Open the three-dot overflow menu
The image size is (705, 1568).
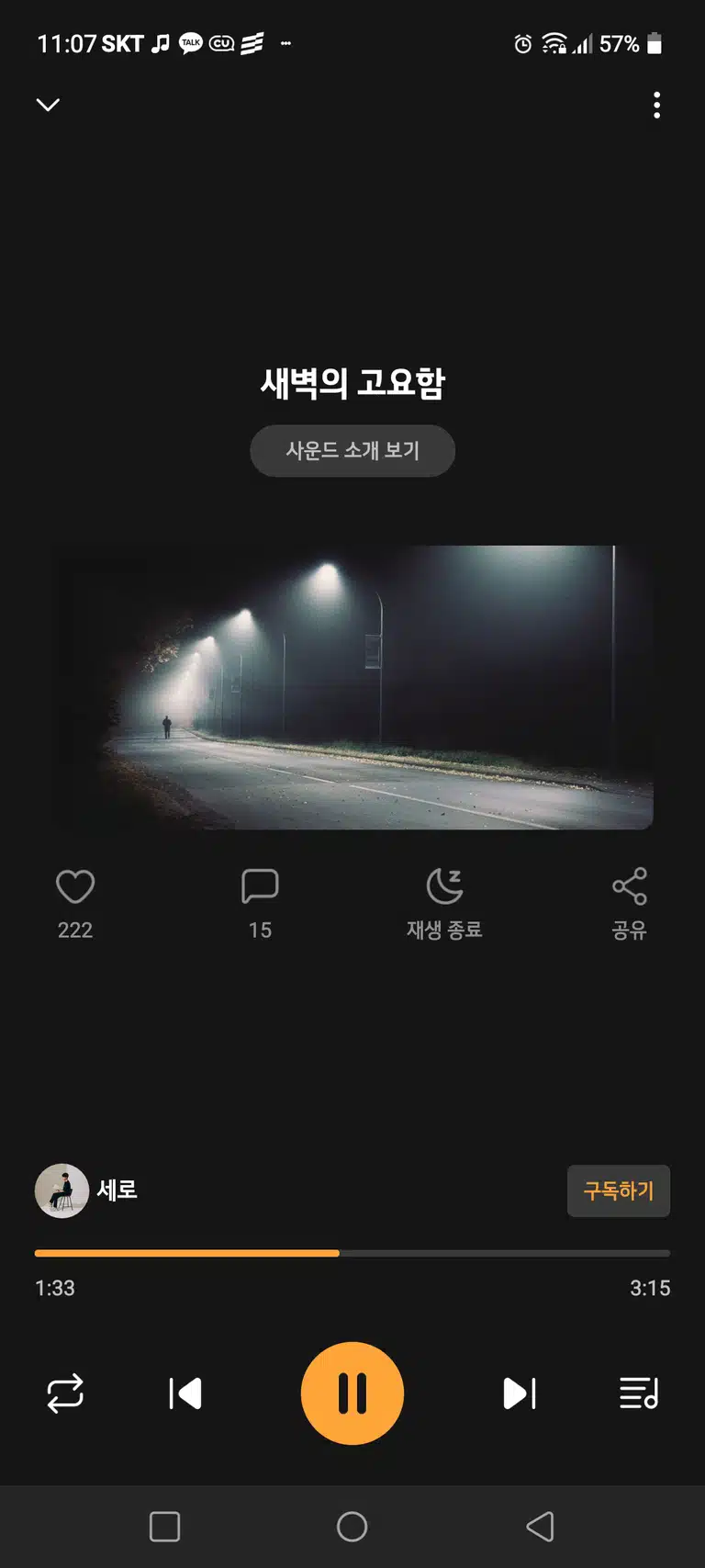click(656, 105)
